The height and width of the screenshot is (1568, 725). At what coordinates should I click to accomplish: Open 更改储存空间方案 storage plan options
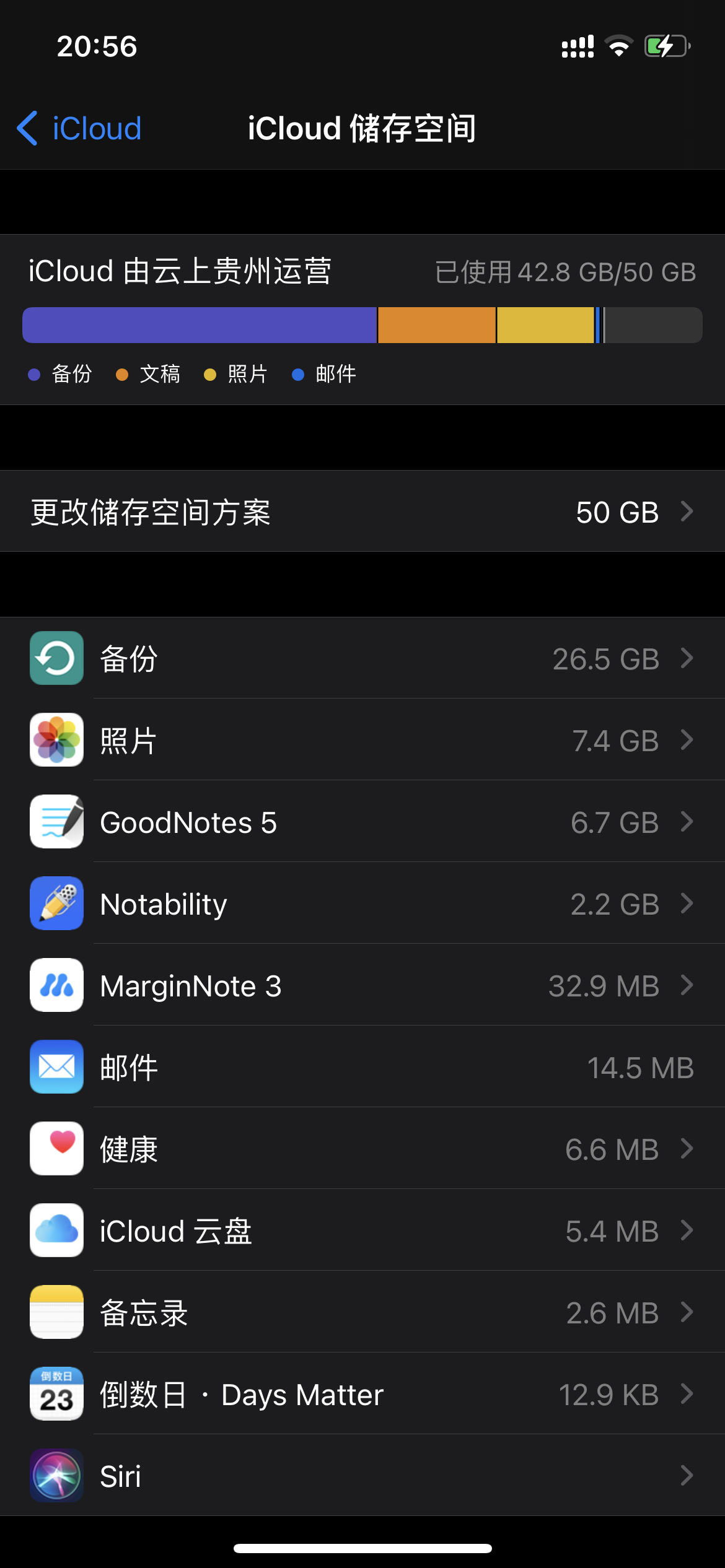tap(362, 512)
